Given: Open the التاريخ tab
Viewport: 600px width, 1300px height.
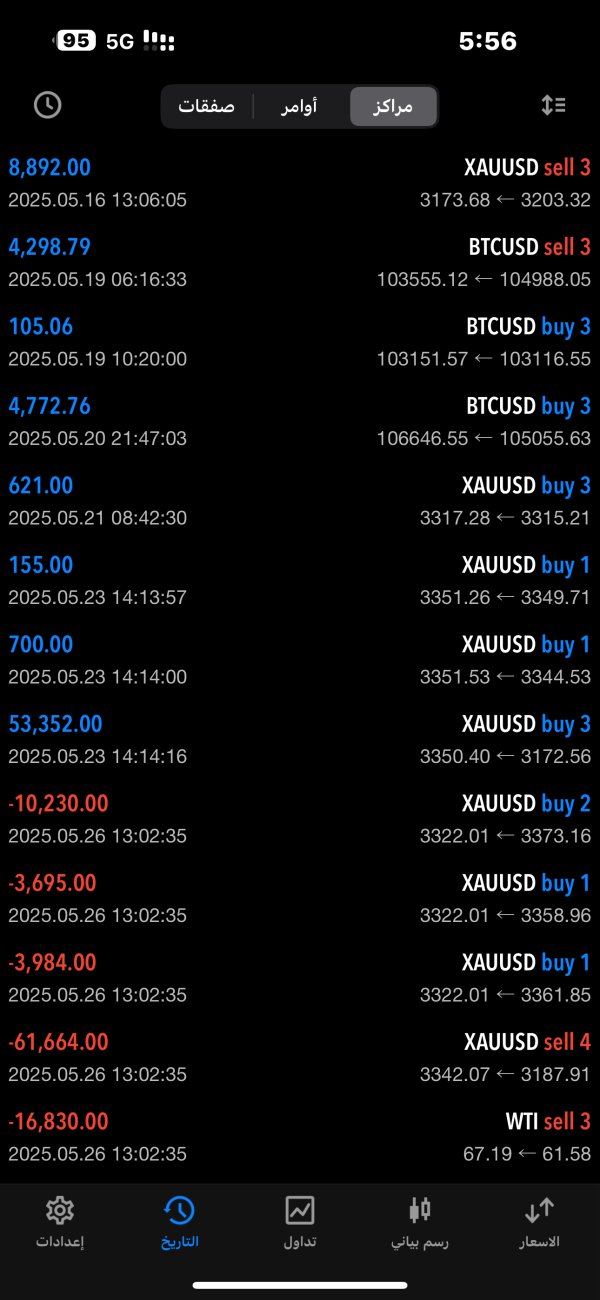Looking at the screenshot, I should tap(180, 1223).
